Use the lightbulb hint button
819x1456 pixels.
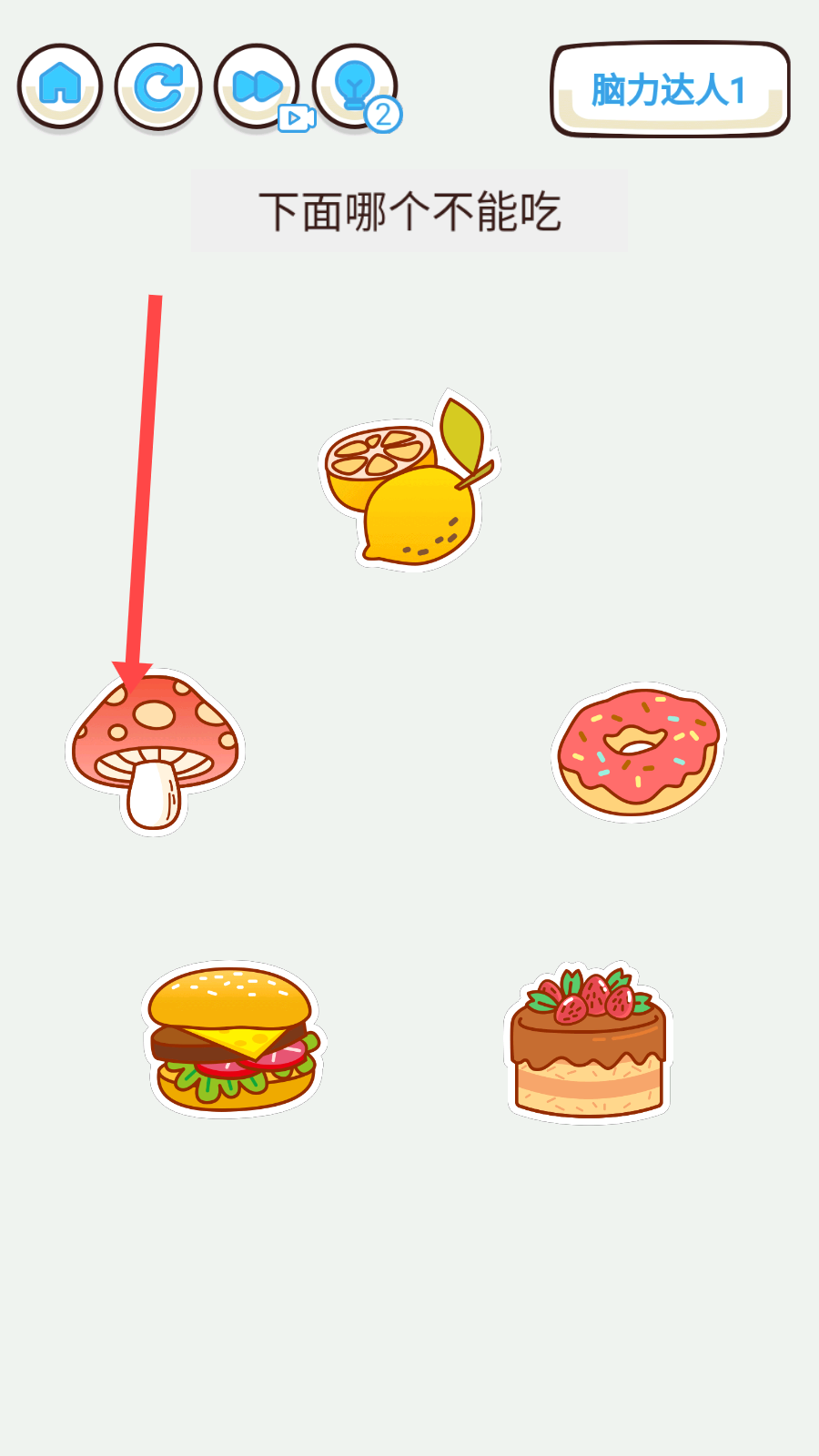(x=356, y=87)
